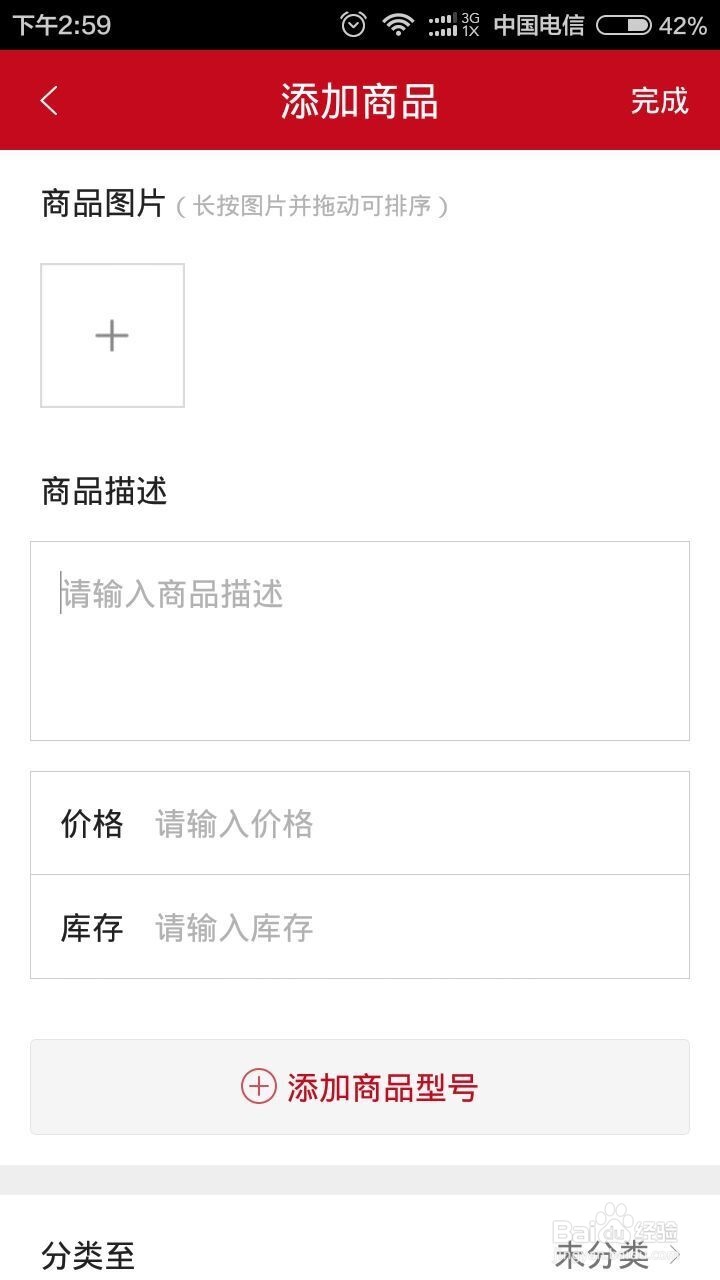Click the back arrow in the title bar
Image resolution: width=720 pixels, height=1280 pixels.
47,100
